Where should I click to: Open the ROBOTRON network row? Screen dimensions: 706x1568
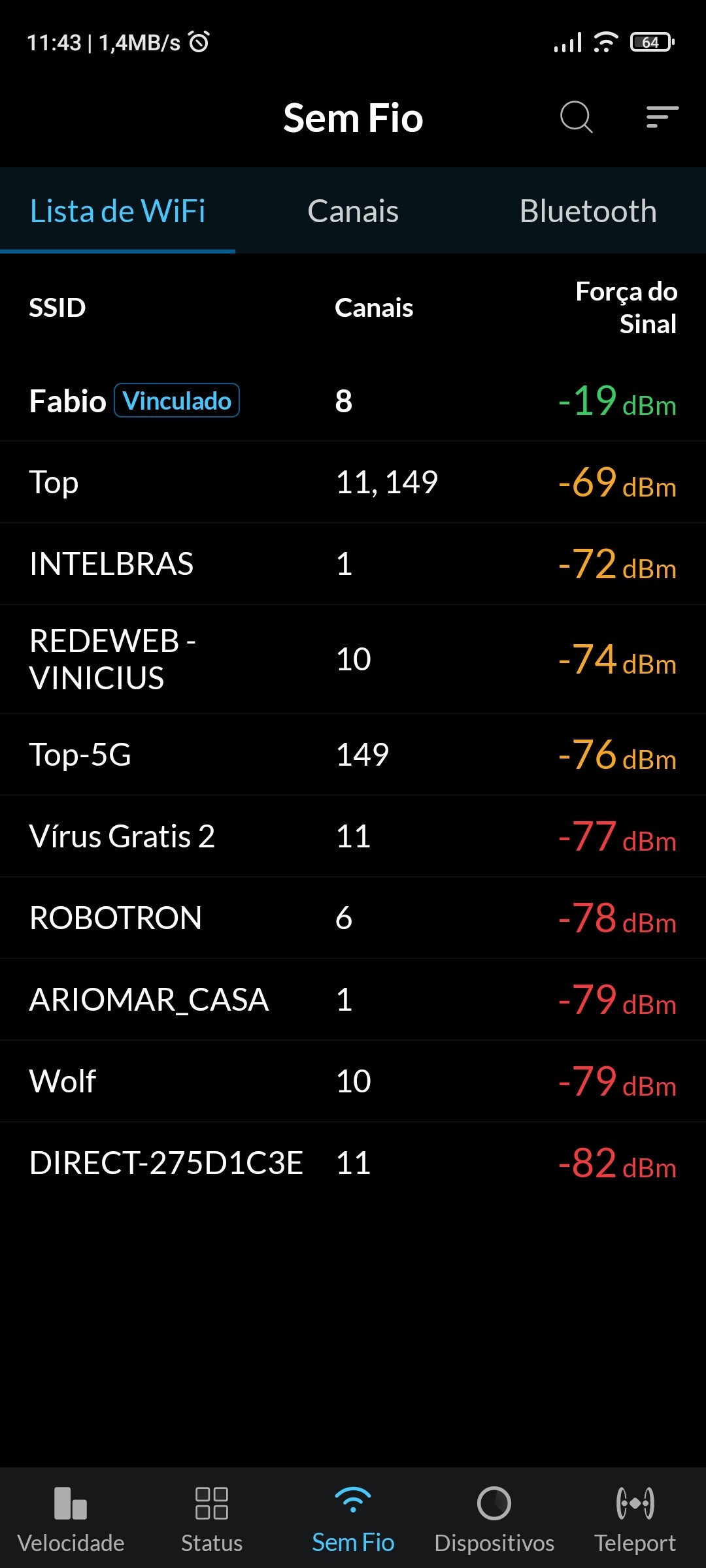pyautogui.click(x=353, y=918)
